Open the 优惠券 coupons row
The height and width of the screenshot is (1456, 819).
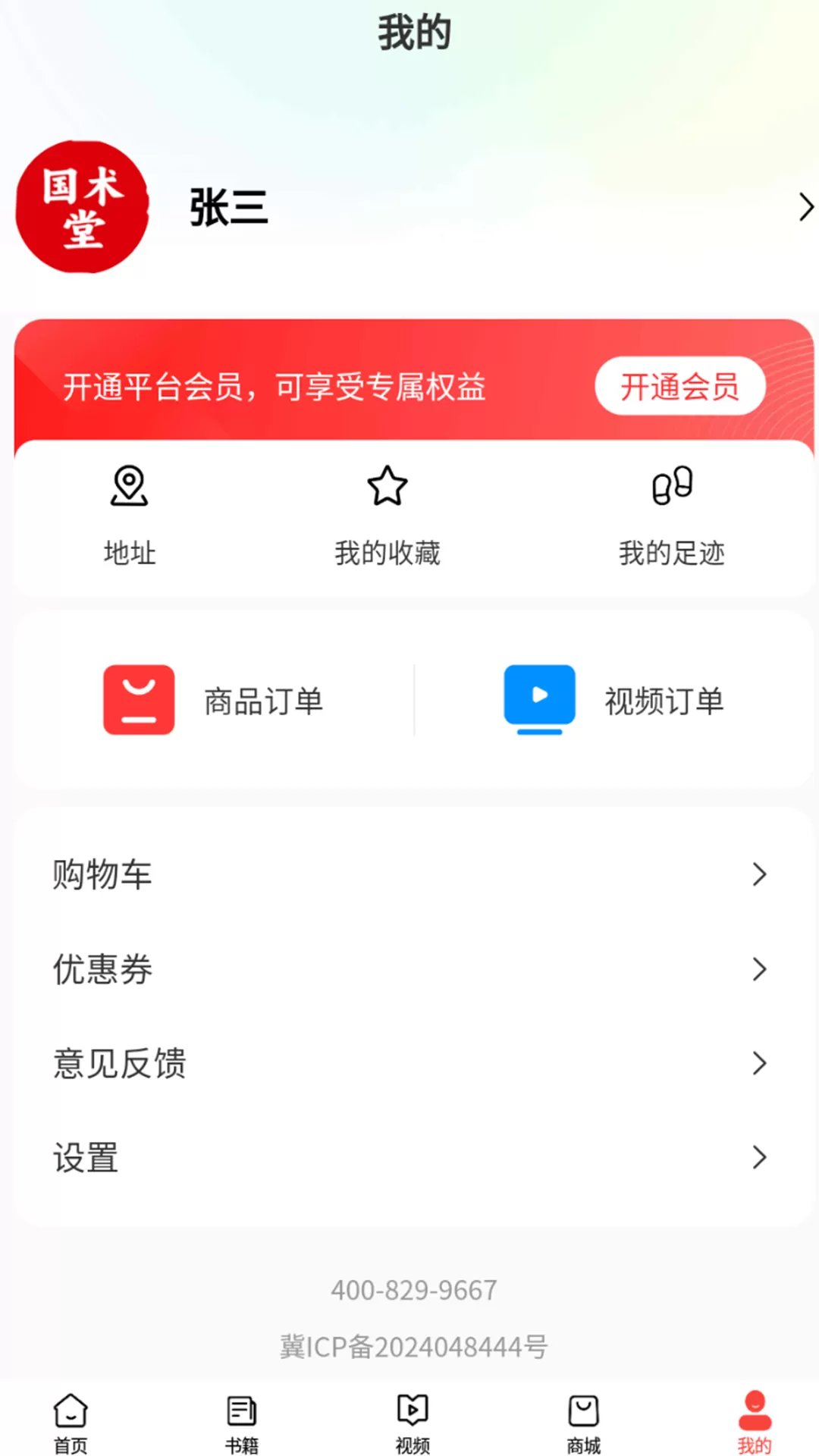coord(414,969)
